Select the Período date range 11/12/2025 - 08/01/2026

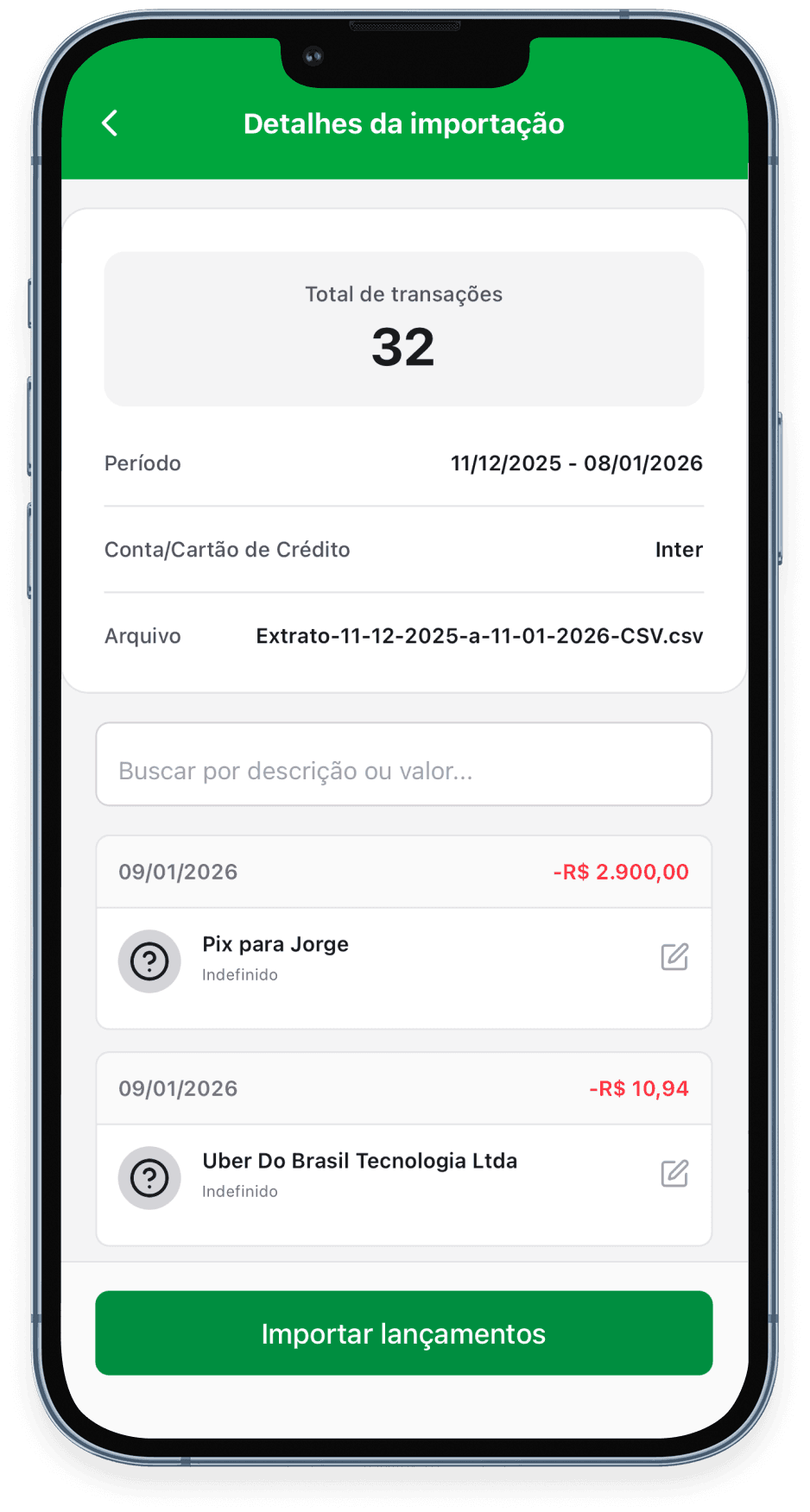[577, 463]
